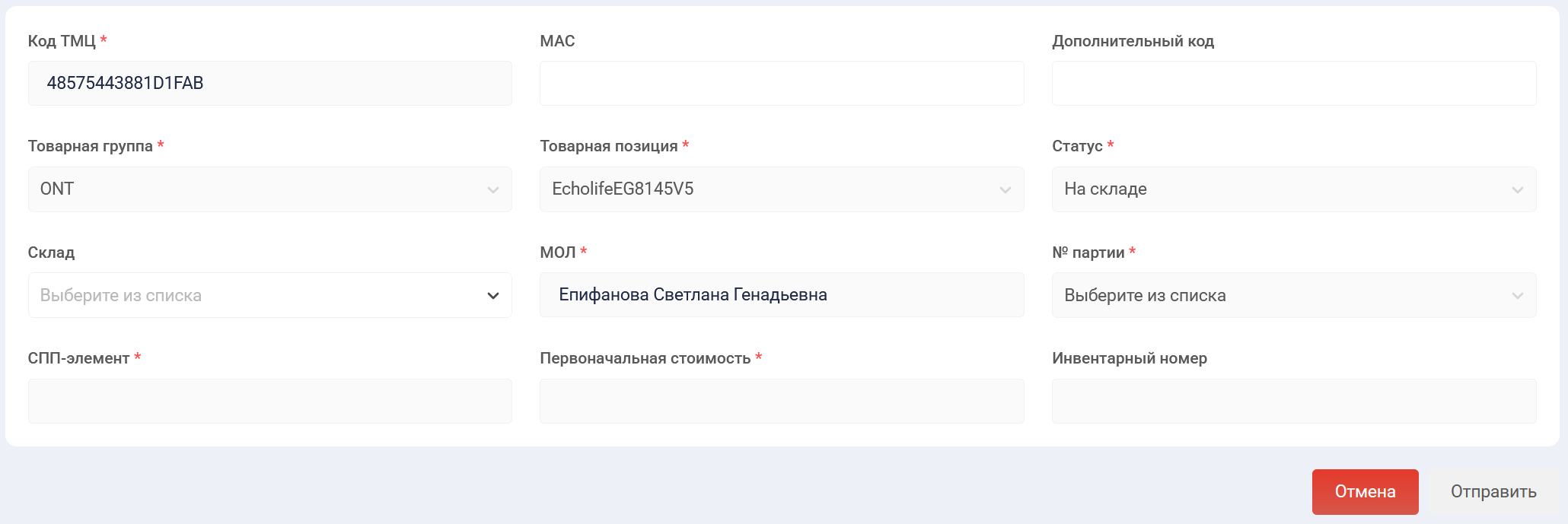Tap the Код ТМЦ input field

pos(269,83)
